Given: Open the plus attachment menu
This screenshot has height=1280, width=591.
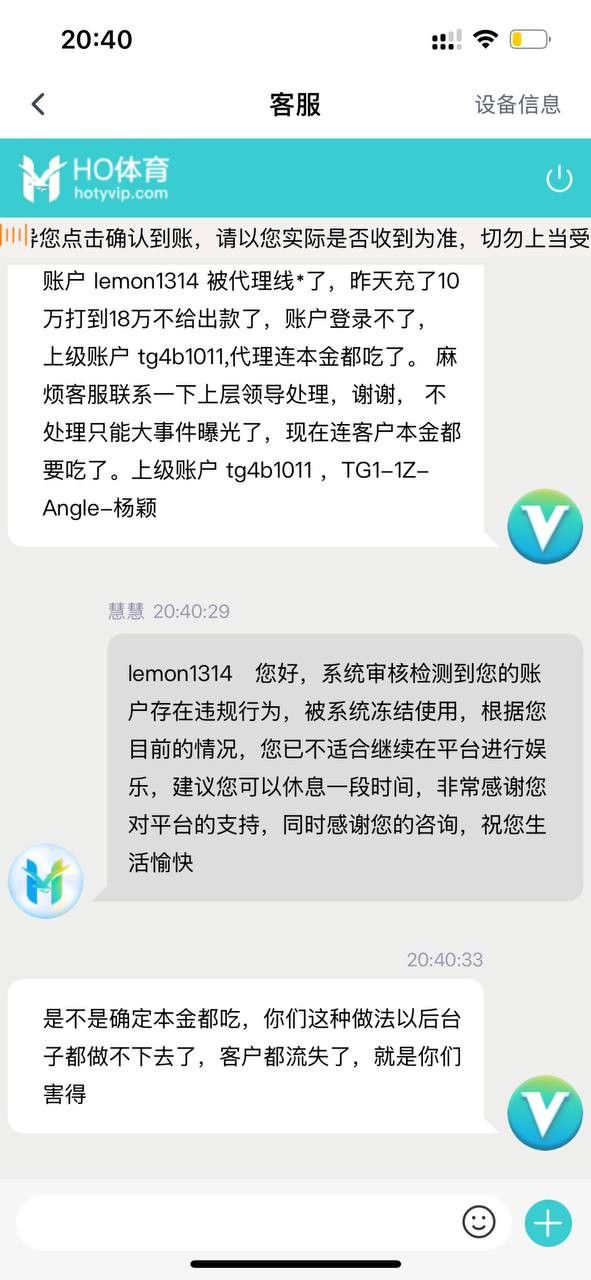Looking at the screenshot, I should (x=549, y=1222).
